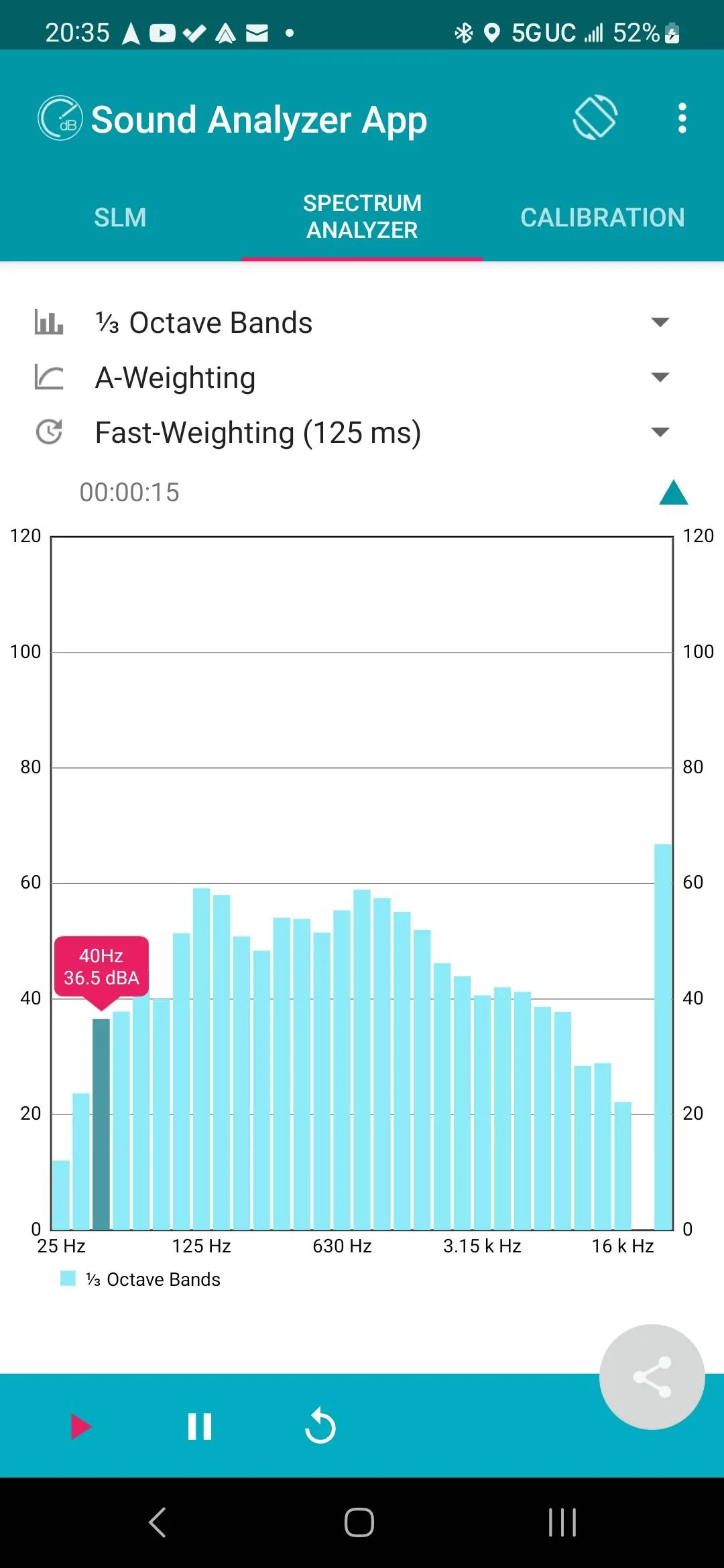724x1568 pixels.
Task: Tap the screen rotation icon
Action: [595, 118]
